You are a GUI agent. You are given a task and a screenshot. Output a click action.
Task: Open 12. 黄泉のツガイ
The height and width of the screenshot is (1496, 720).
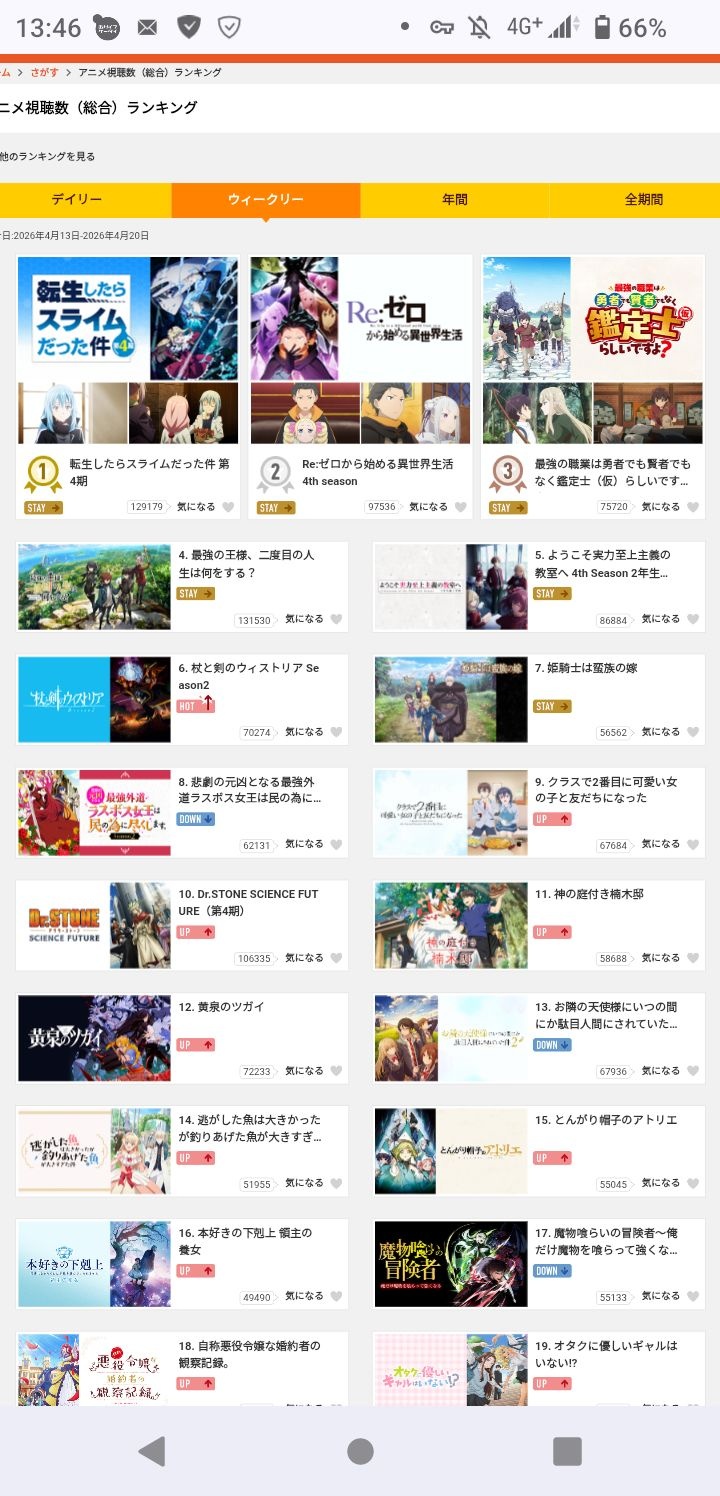[x=222, y=1007]
